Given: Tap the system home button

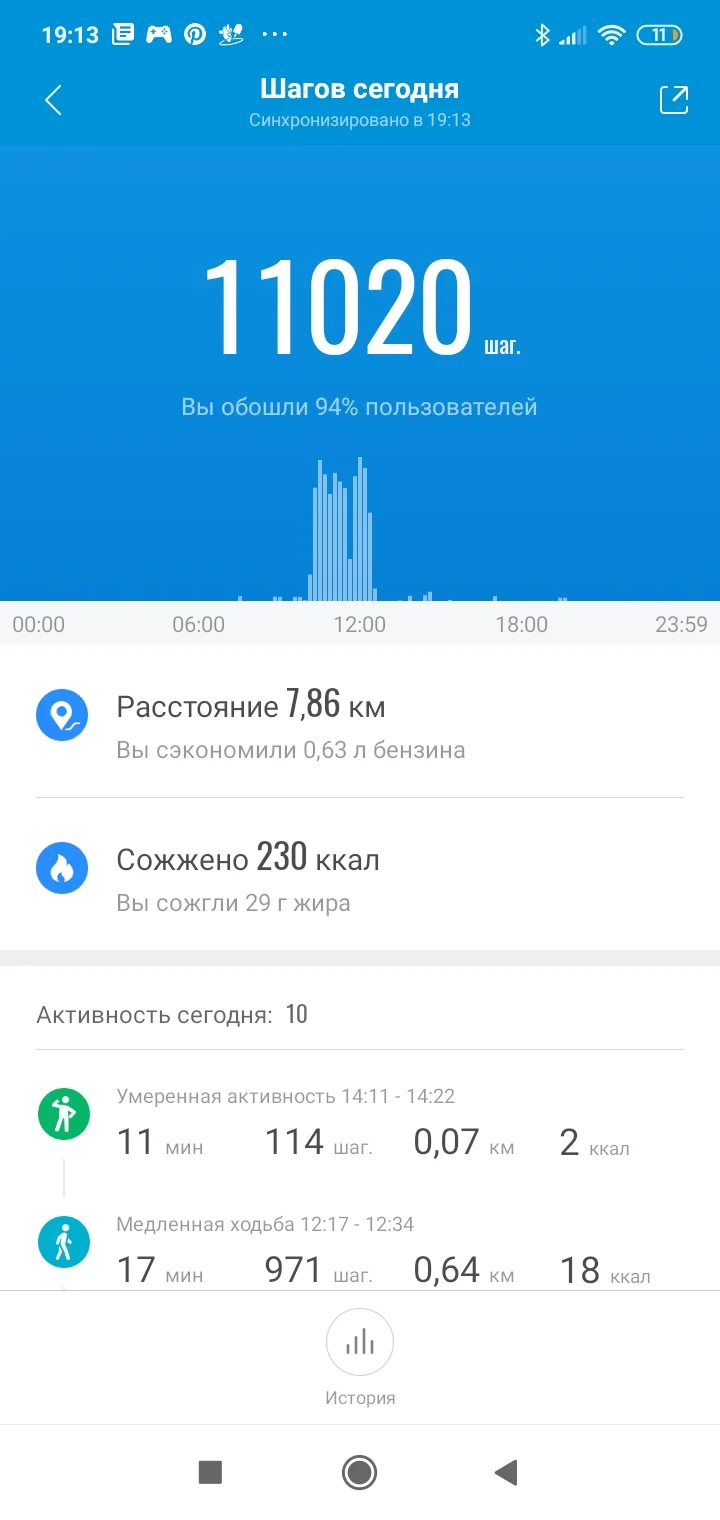Looking at the screenshot, I should click(359, 1472).
